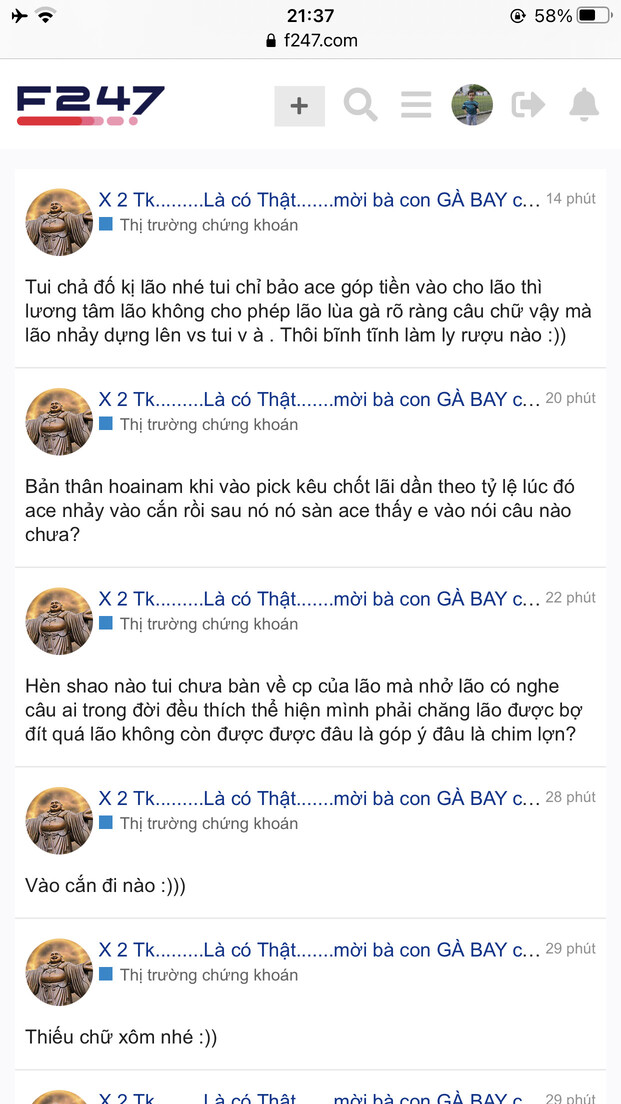621x1104 pixels.
Task: Open the post saying Vào cắn đi nào
Action: point(105,886)
